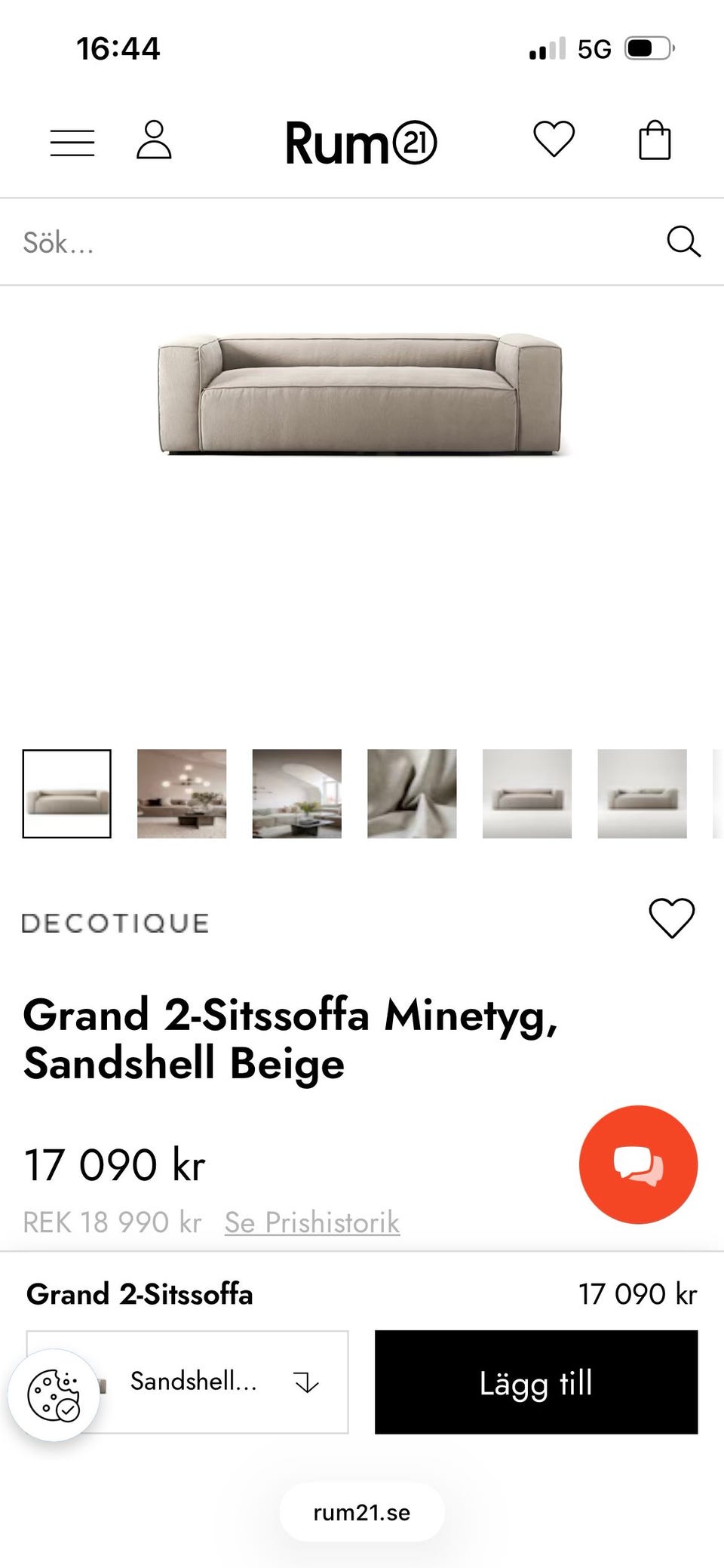Select the first sofa thumbnail
This screenshot has width=724, height=1568.
[x=66, y=793]
